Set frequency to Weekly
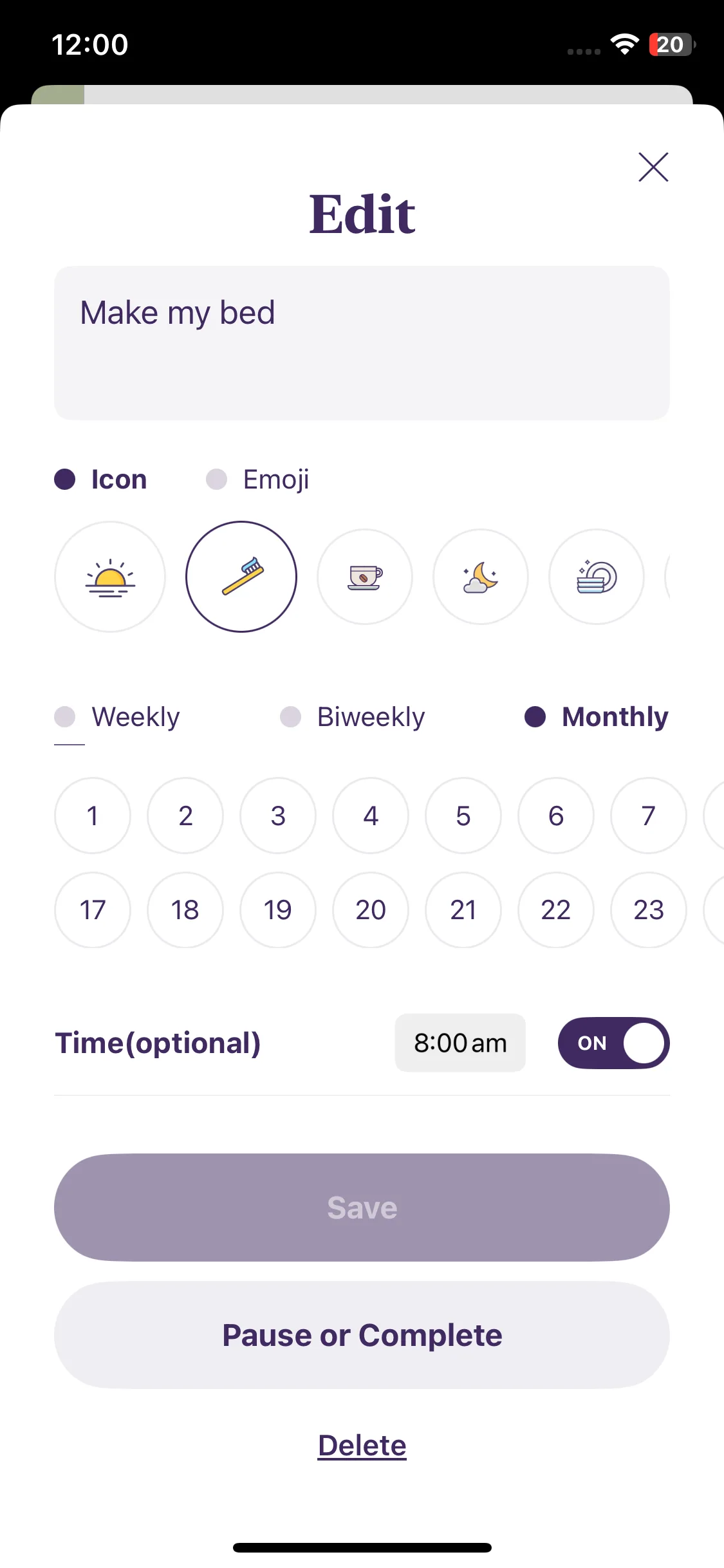Image resolution: width=724 pixels, height=1568 pixels. point(117,717)
